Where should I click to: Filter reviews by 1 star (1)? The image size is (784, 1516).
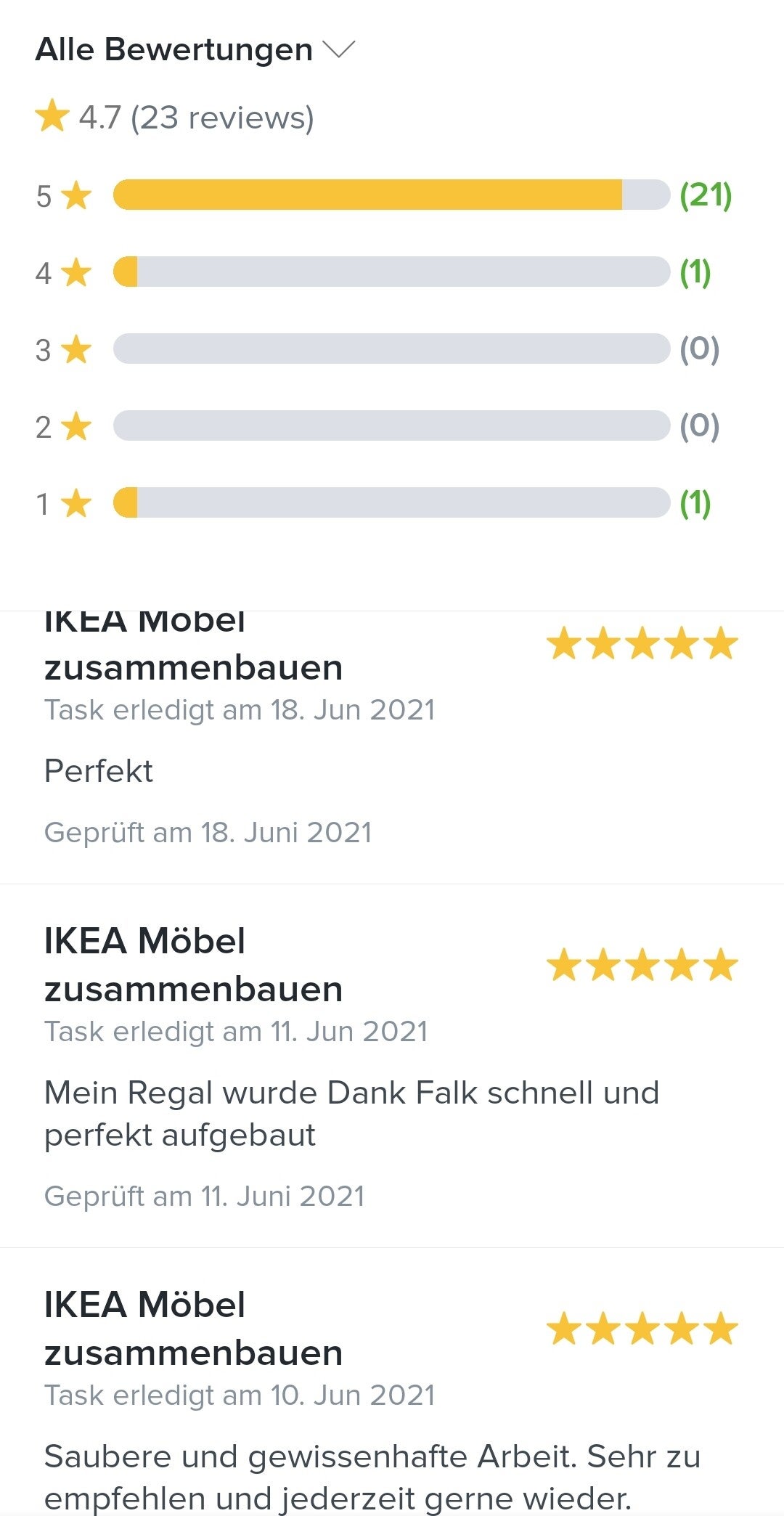coord(391,502)
